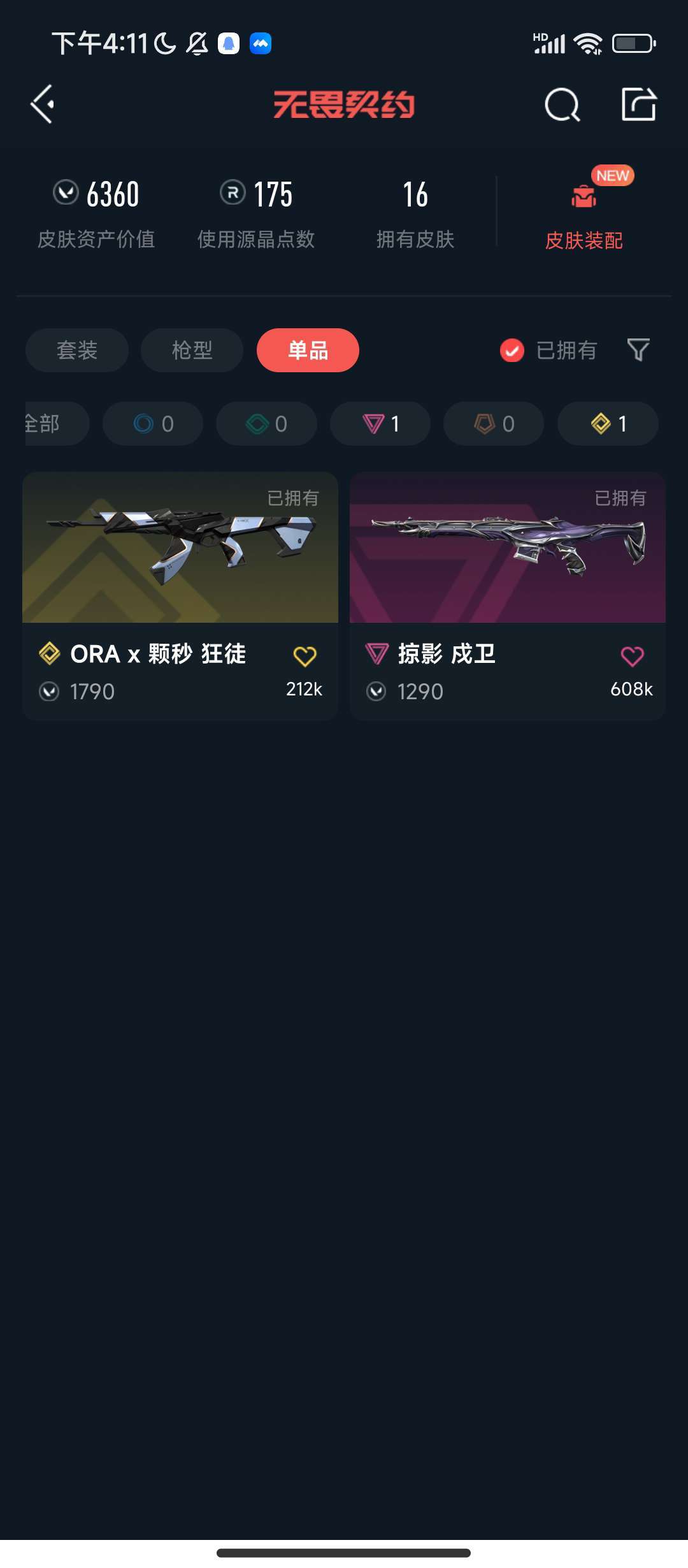Switch to the 枪型 tab
This screenshot has height=1568, width=688.
click(x=192, y=350)
